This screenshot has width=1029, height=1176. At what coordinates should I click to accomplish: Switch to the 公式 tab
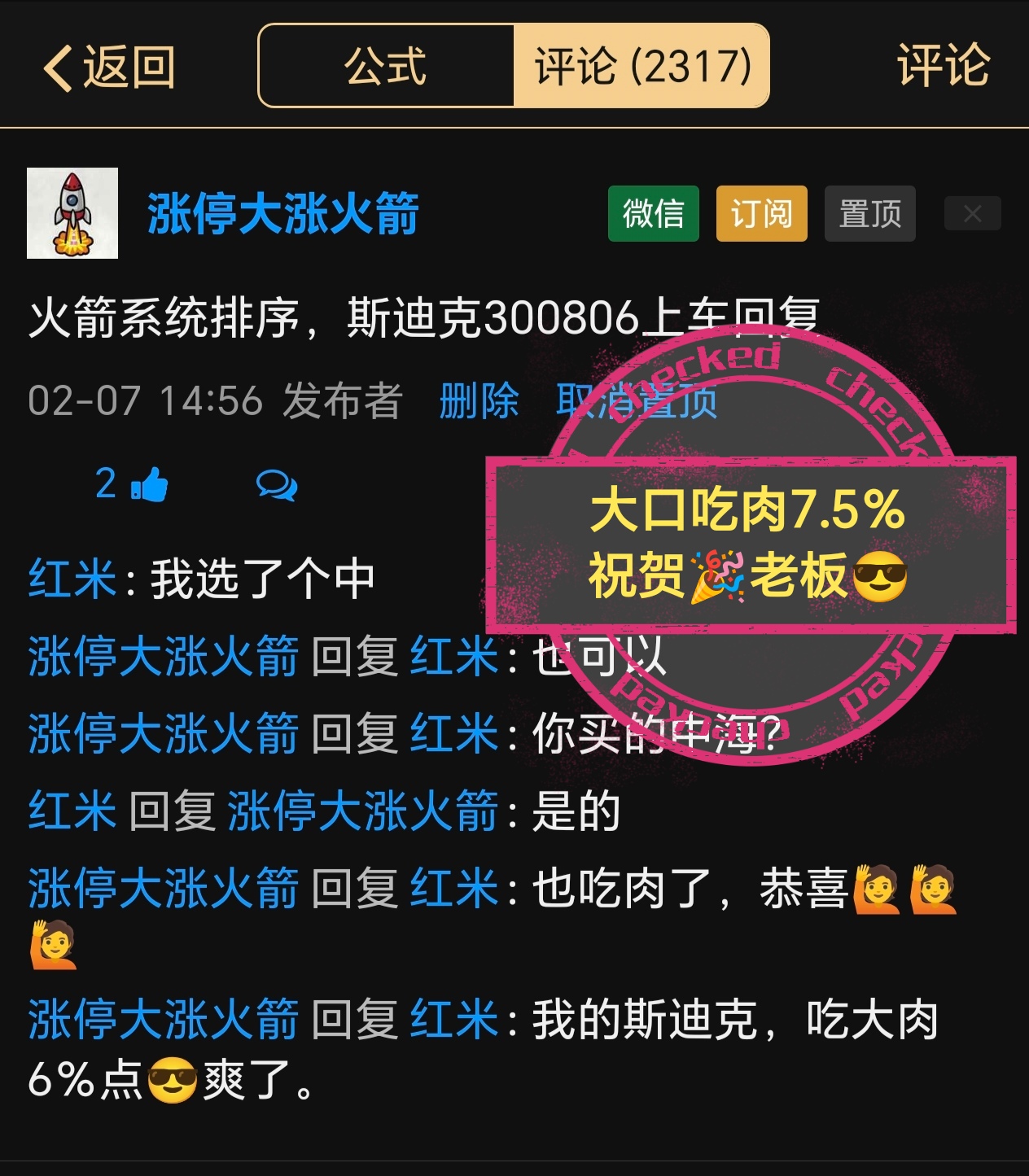[386, 66]
